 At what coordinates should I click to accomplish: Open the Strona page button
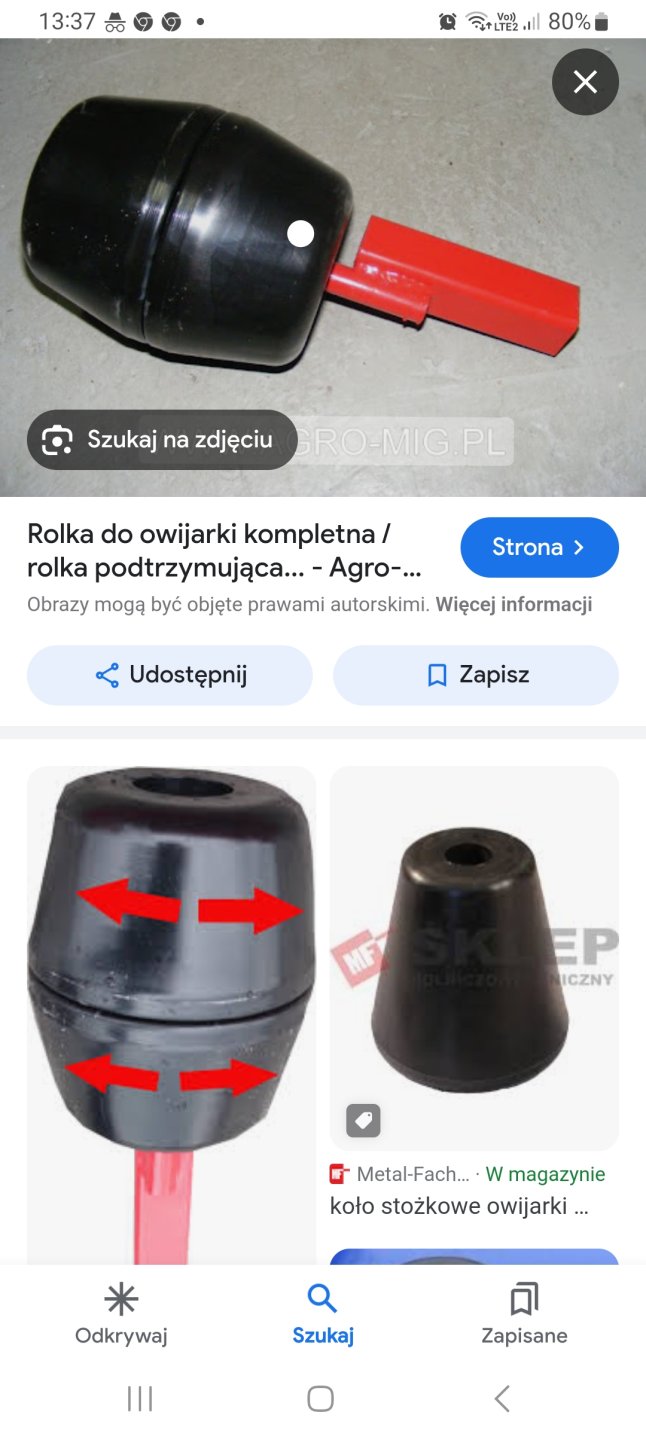[x=539, y=547]
